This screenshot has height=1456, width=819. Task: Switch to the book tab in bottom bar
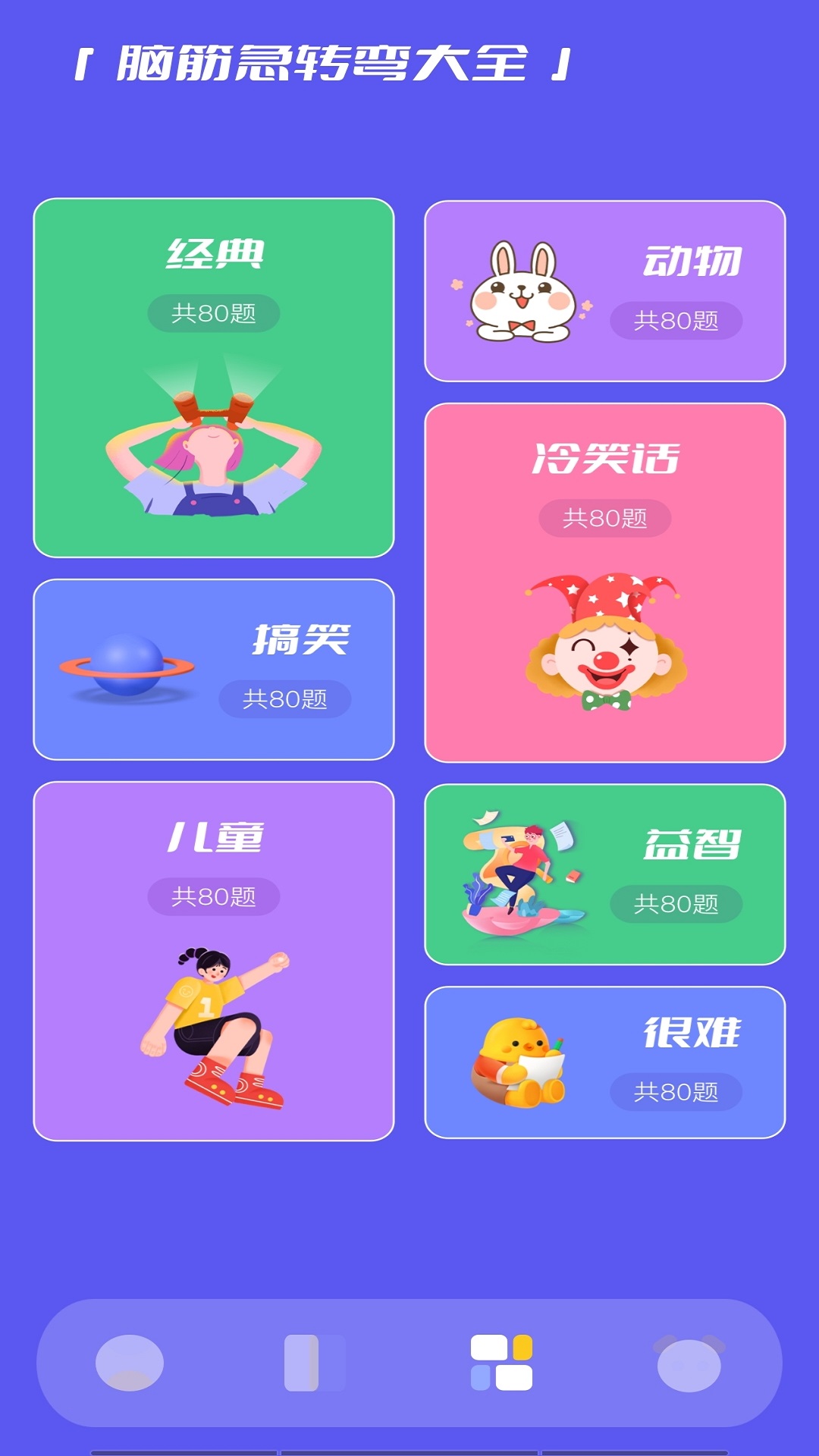pyautogui.click(x=314, y=1363)
